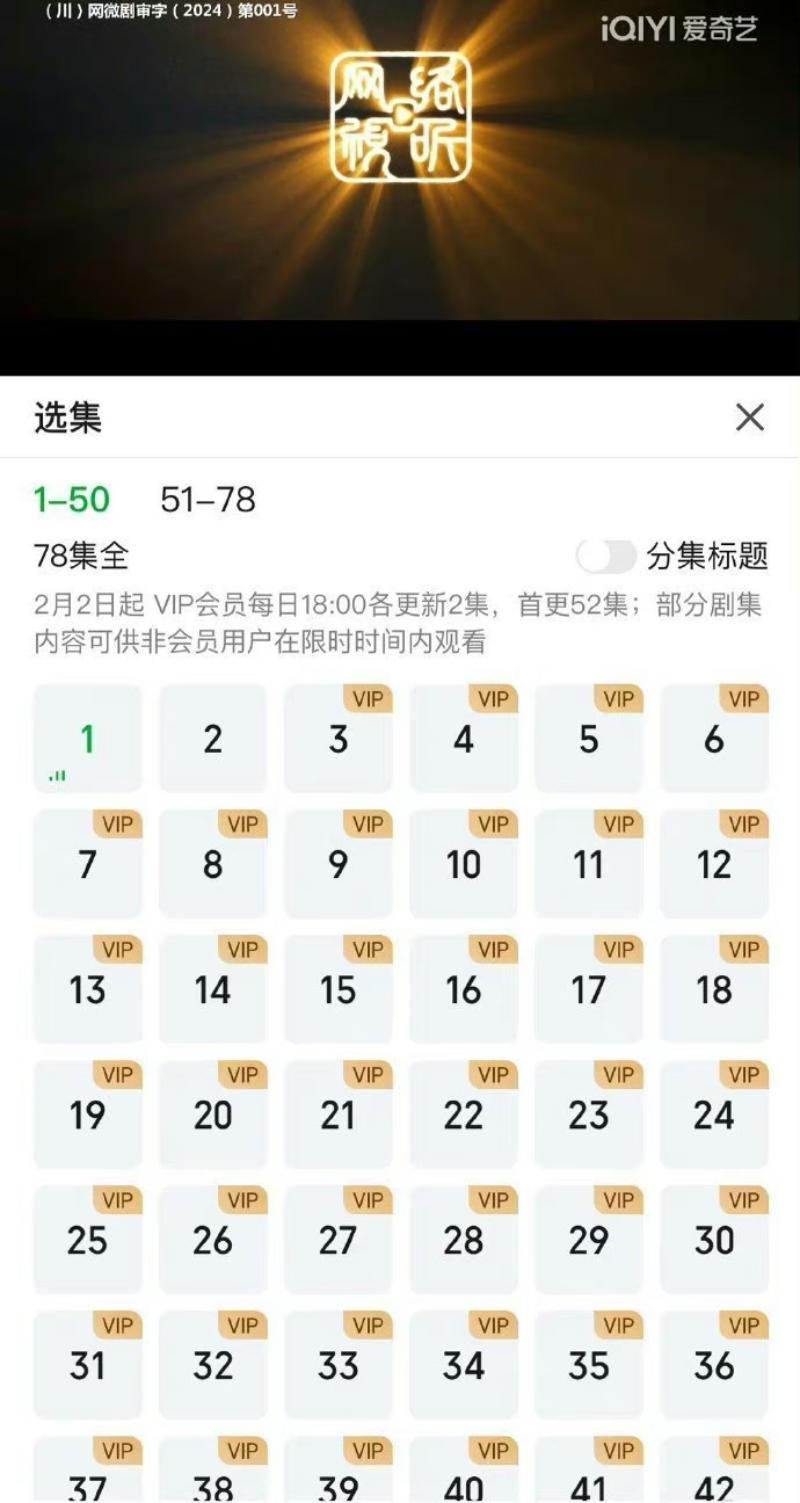Open episode 17
The height and width of the screenshot is (1503, 800).
[x=588, y=990]
